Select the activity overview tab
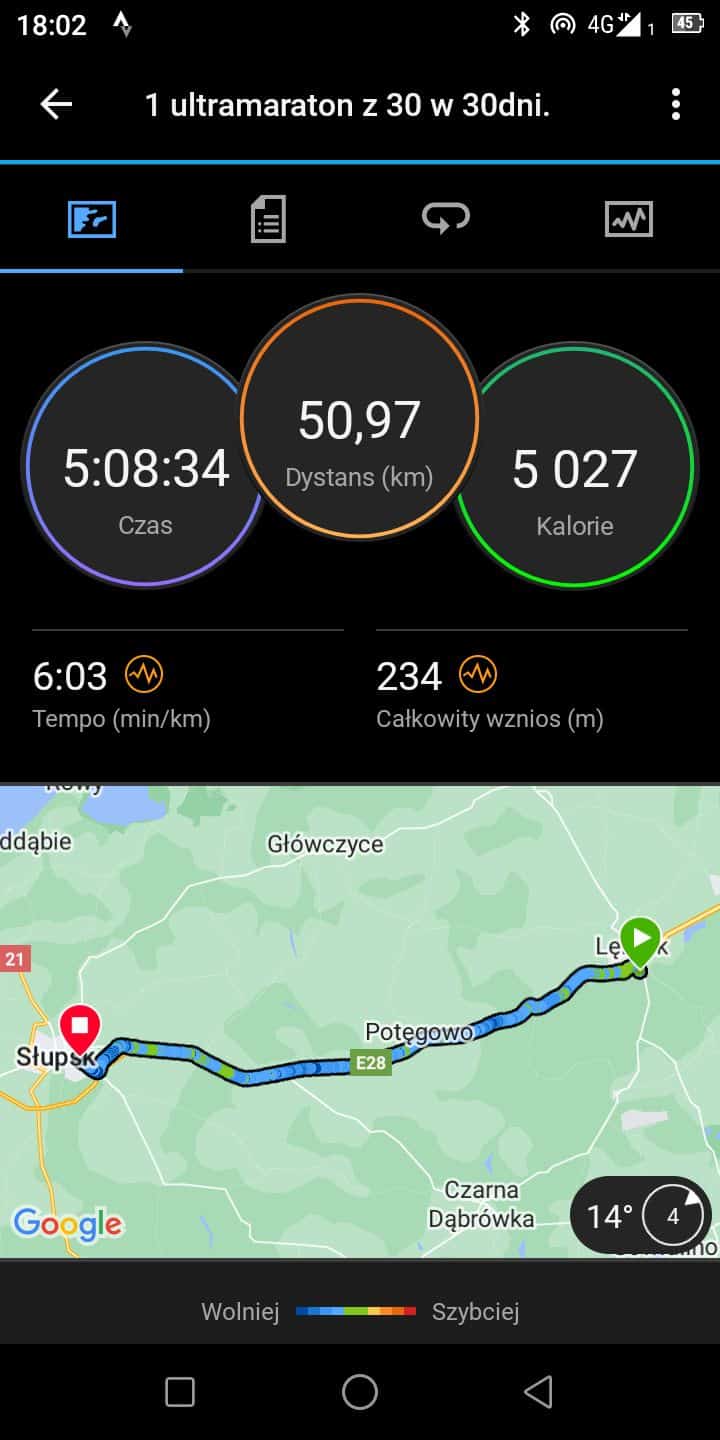The height and width of the screenshot is (1440, 720). [92, 218]
